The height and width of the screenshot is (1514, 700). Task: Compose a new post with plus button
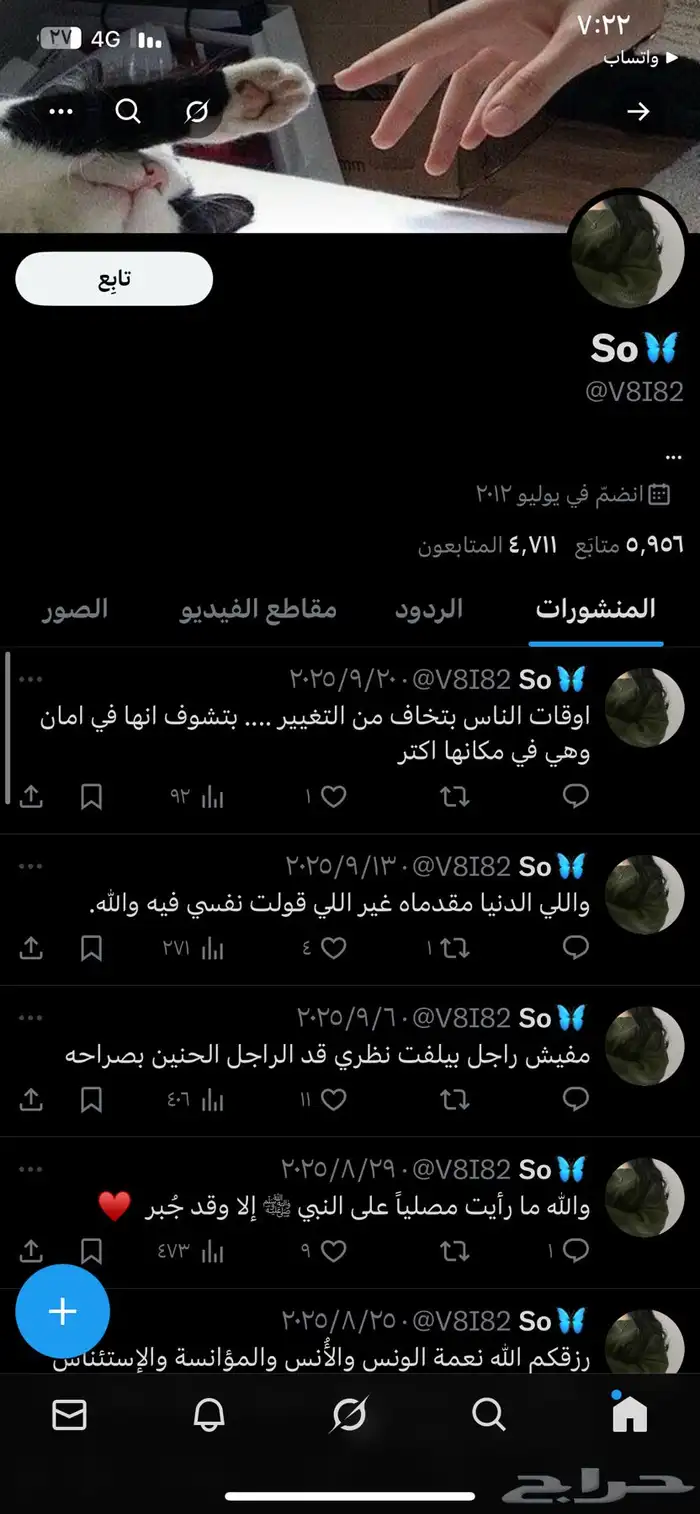(x=62, y=1312)
